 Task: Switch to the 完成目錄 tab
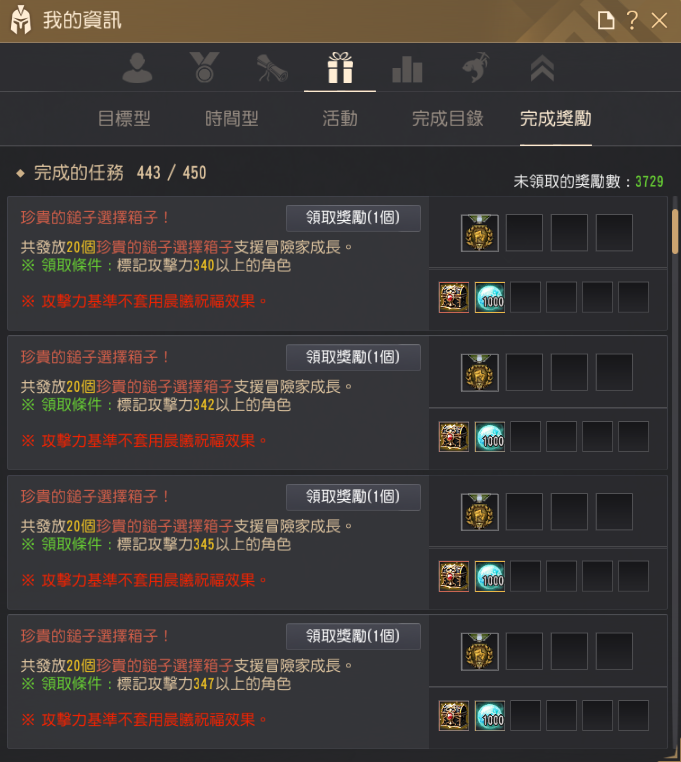click(447, 119)
